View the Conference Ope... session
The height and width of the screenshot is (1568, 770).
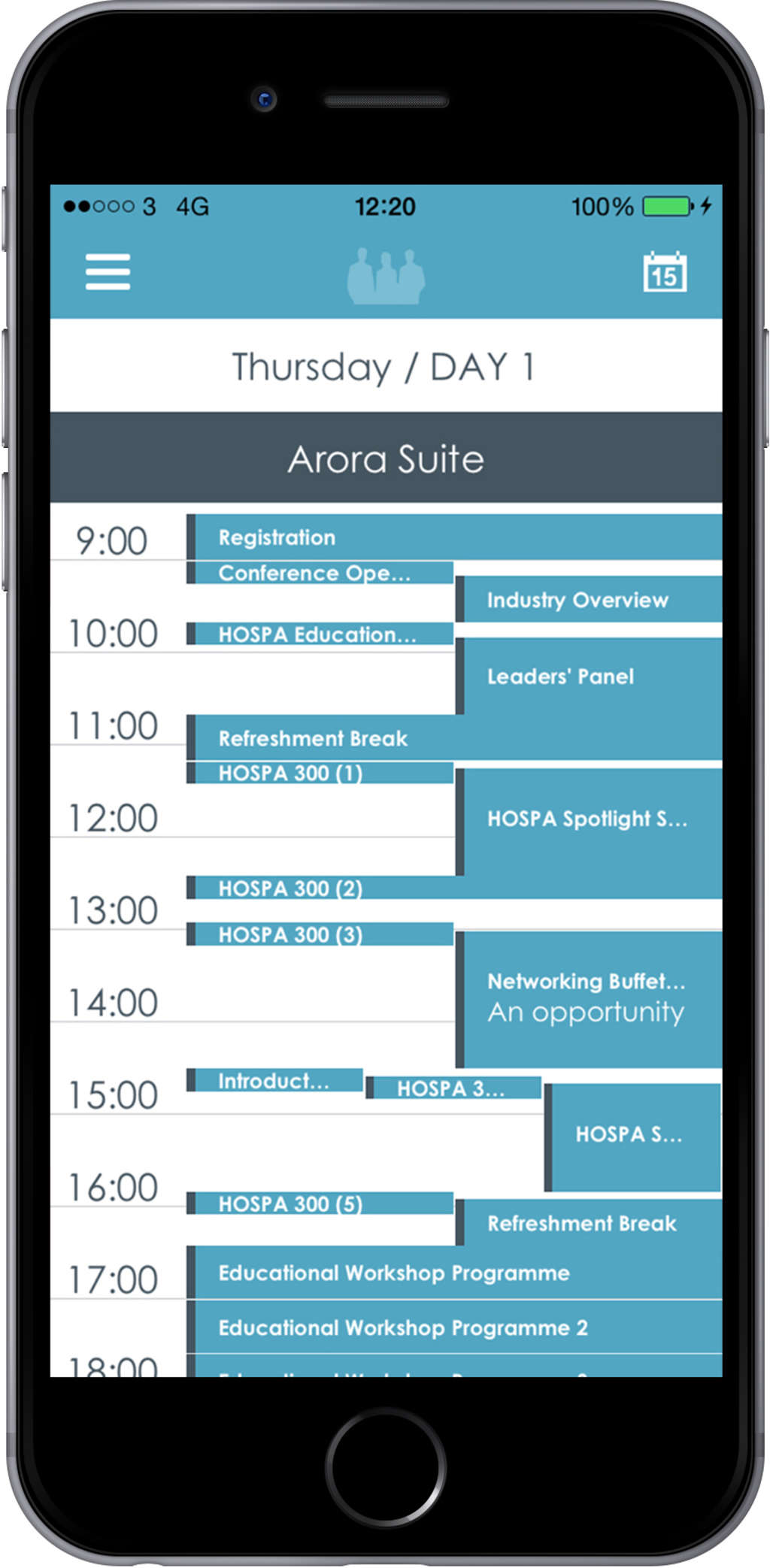320,574
